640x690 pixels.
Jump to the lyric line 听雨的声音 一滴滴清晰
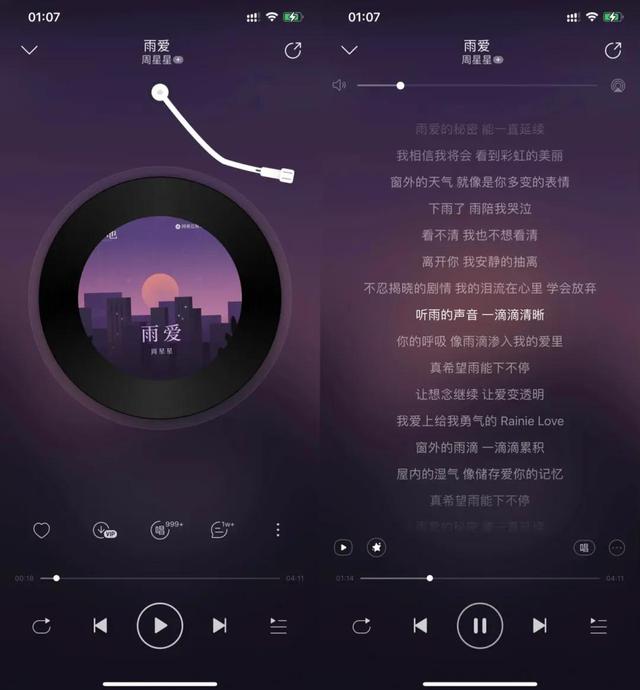coord(479,314)
